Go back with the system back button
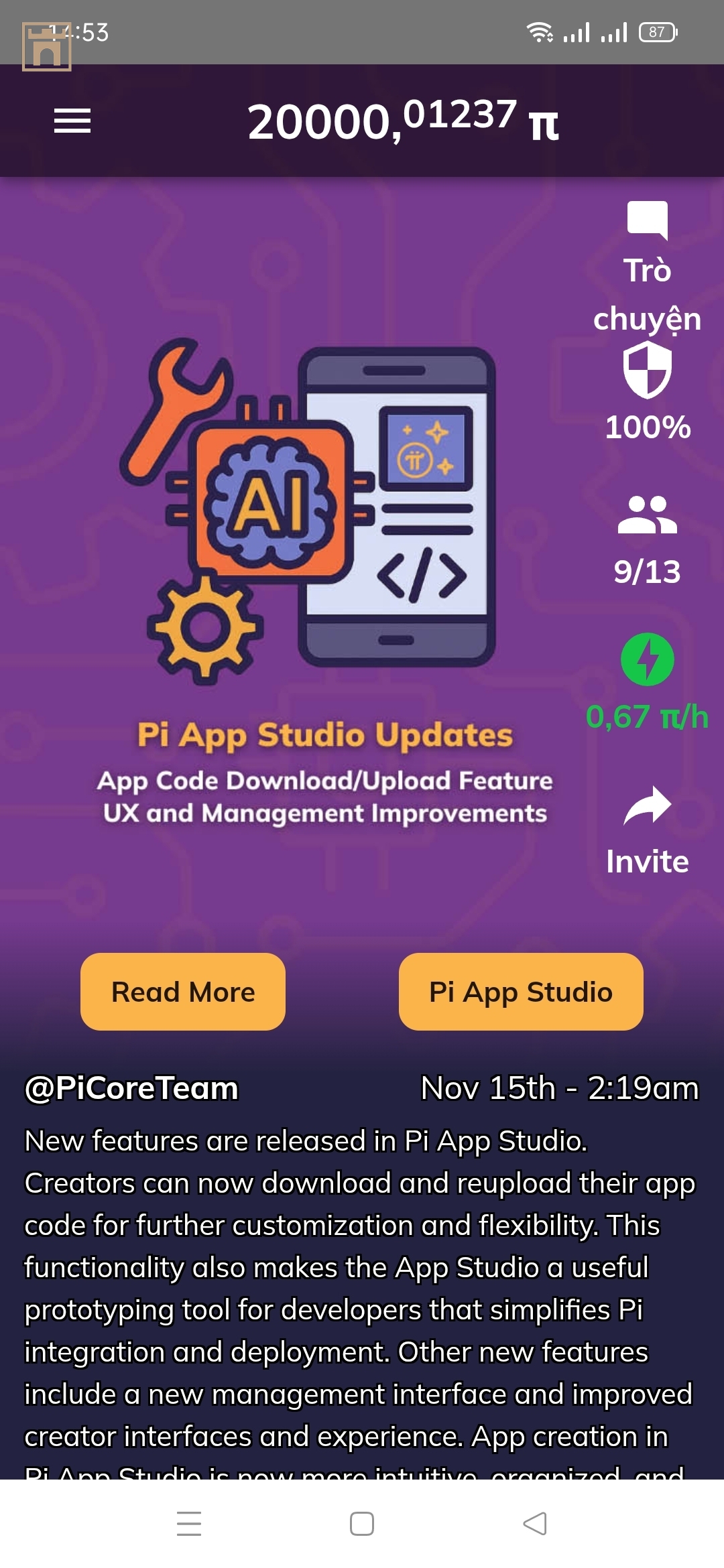 click(535, 1523)
